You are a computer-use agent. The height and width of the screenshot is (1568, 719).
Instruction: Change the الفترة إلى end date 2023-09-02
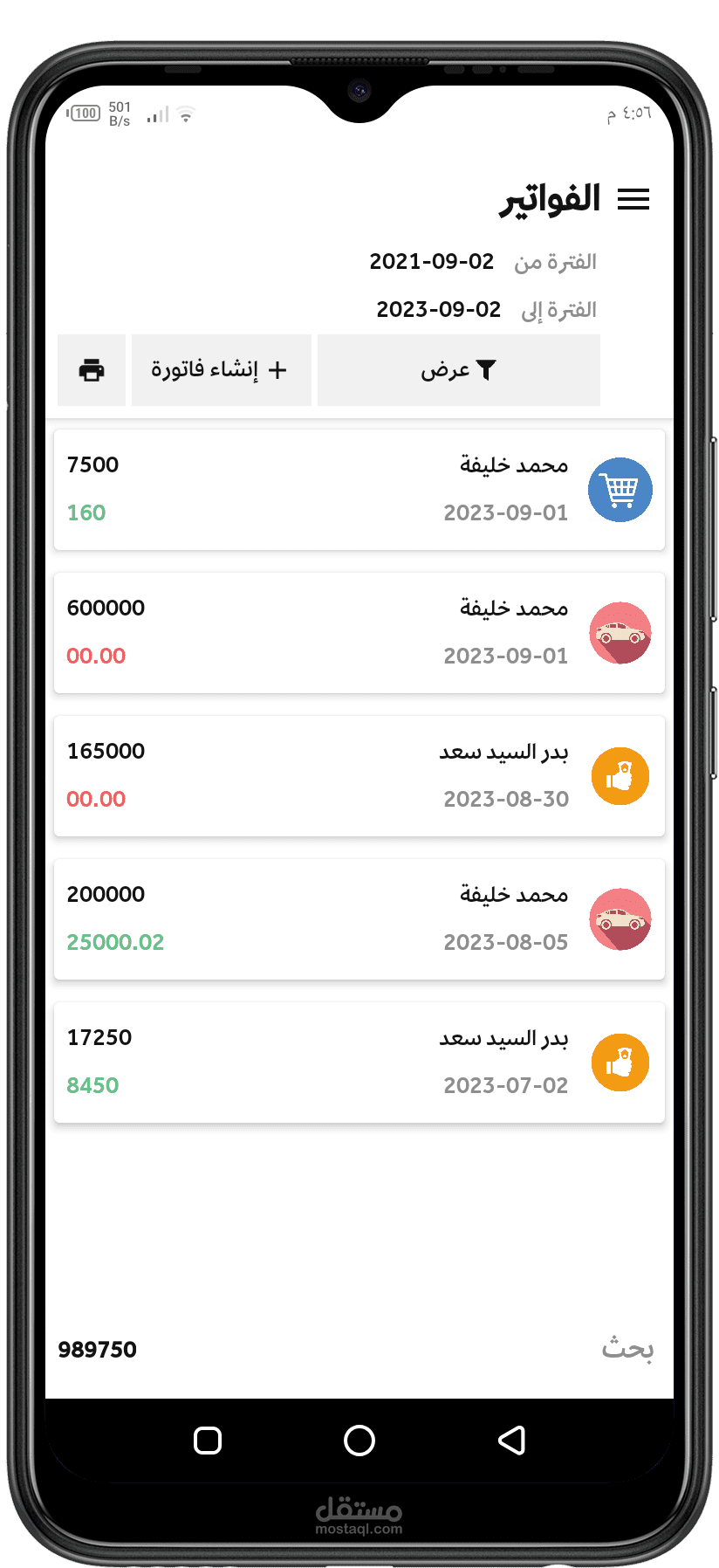tap(438, 309)
